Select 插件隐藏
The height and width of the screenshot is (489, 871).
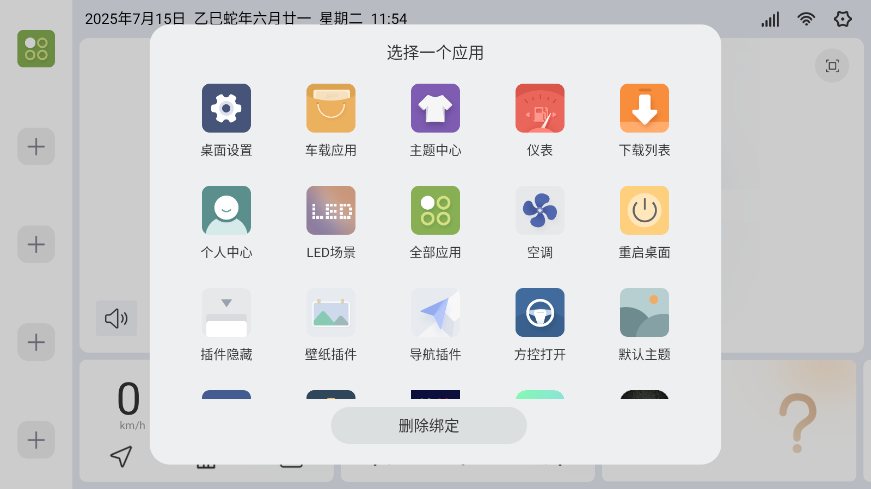click(x=226, y=312)
